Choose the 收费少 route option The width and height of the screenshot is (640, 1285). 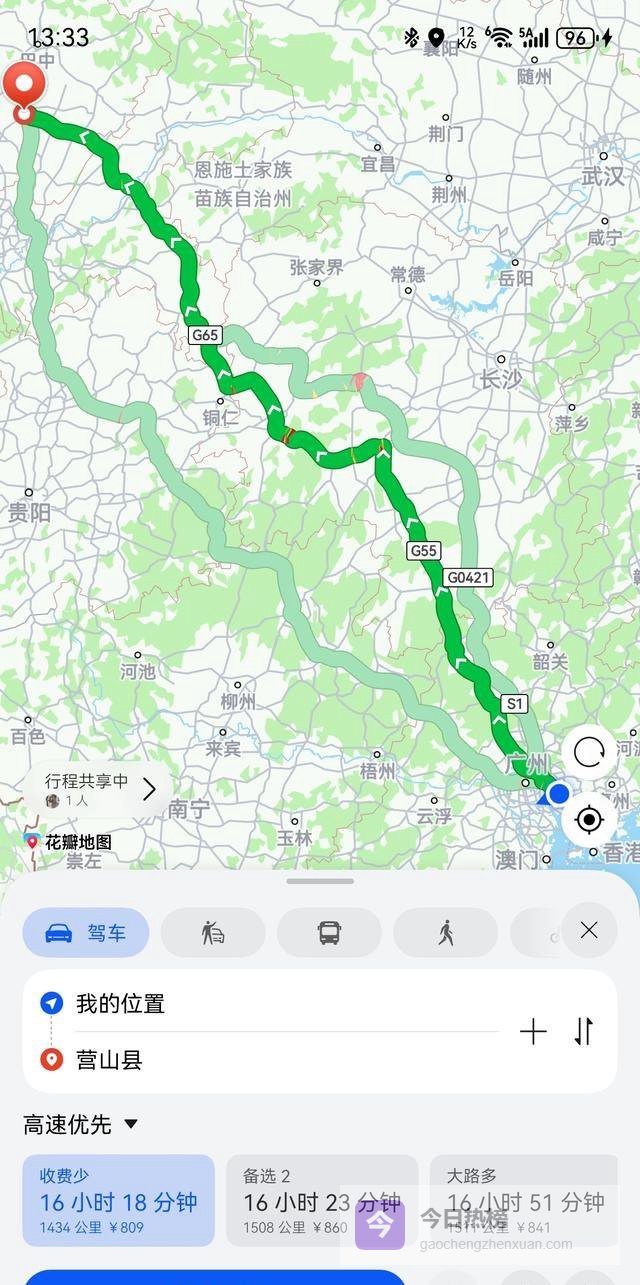(x=118, y=1200)
